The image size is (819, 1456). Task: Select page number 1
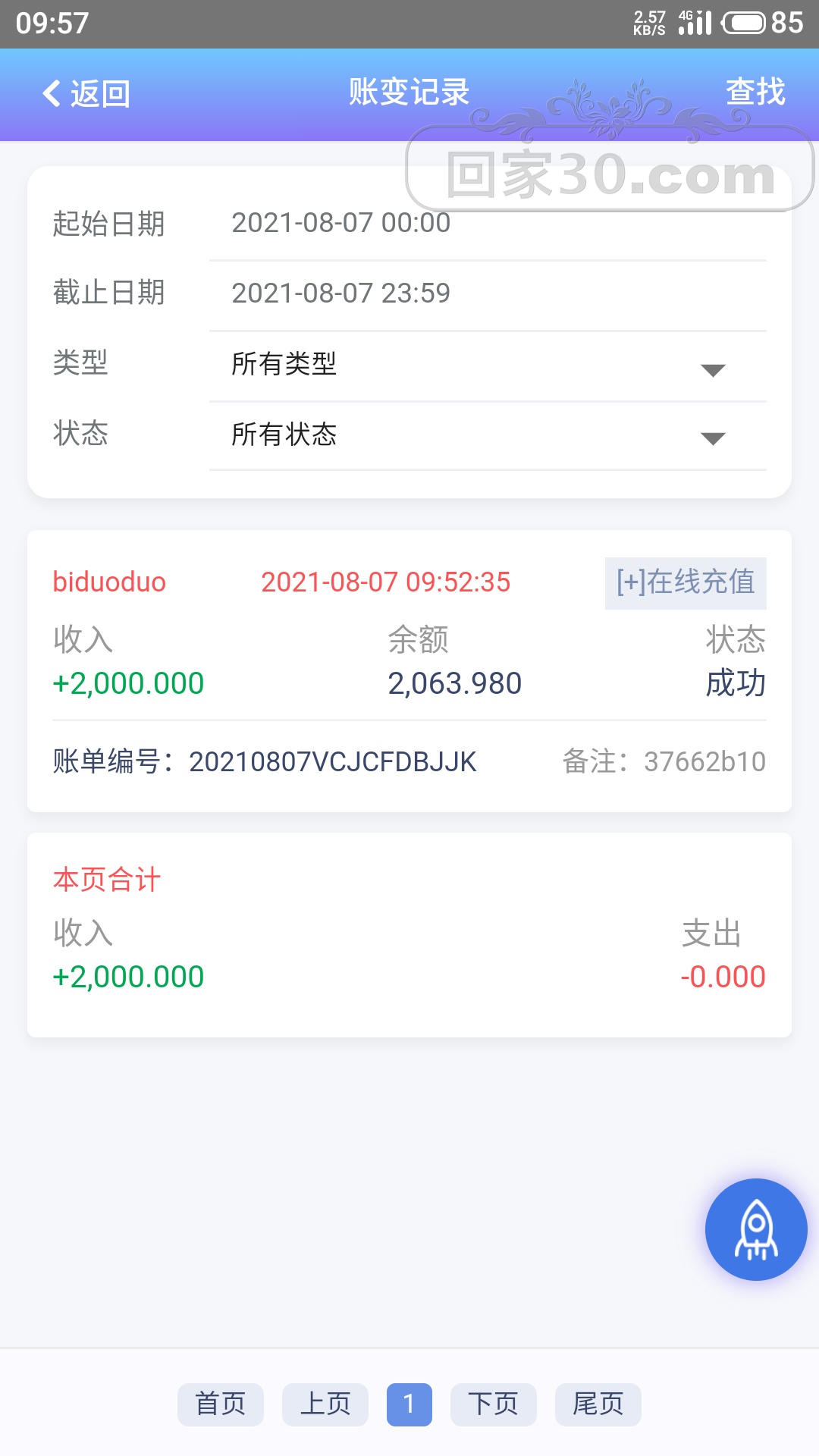pyautogui.click(x=409, y=1404)
